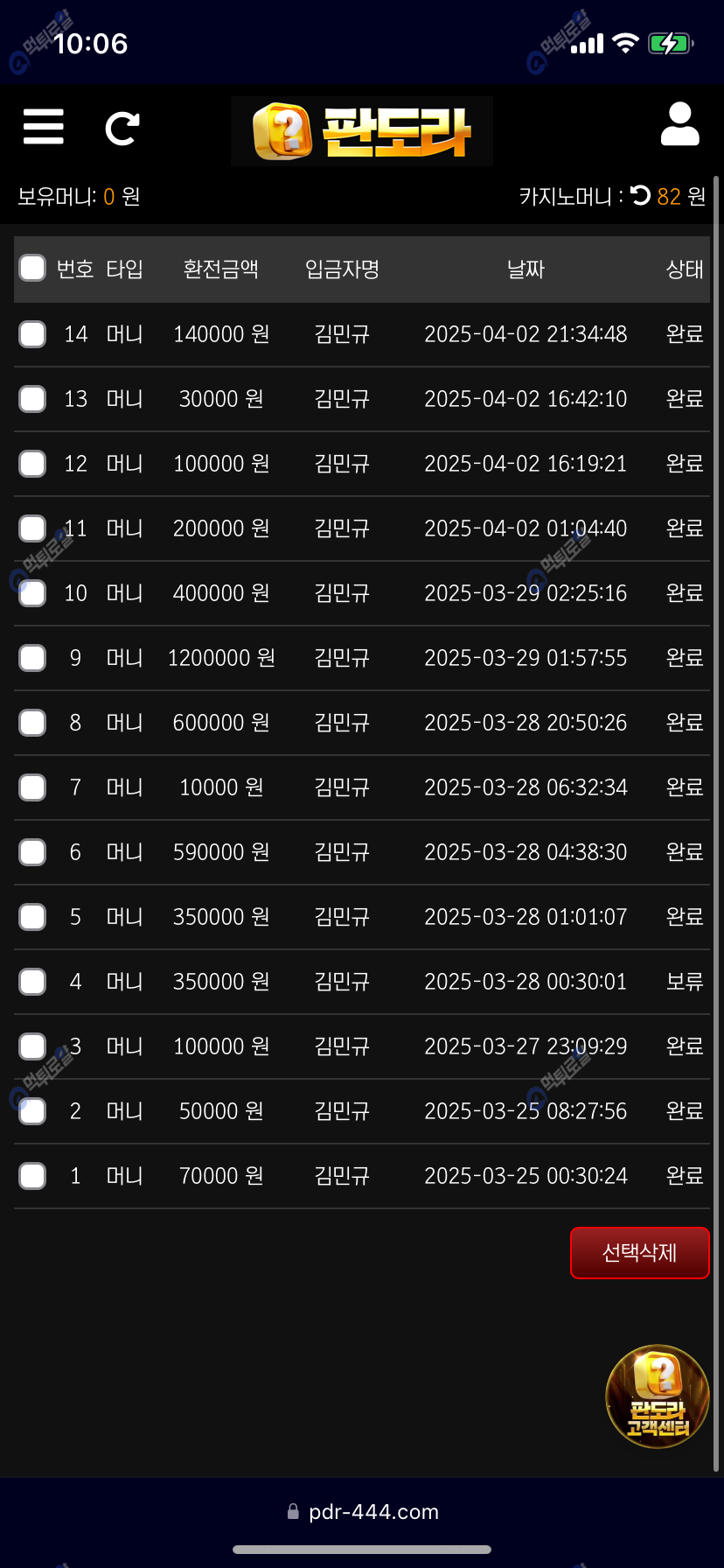Select the checkbox for row 1
Screen dimensions: 724x1568
[32, 1175]
